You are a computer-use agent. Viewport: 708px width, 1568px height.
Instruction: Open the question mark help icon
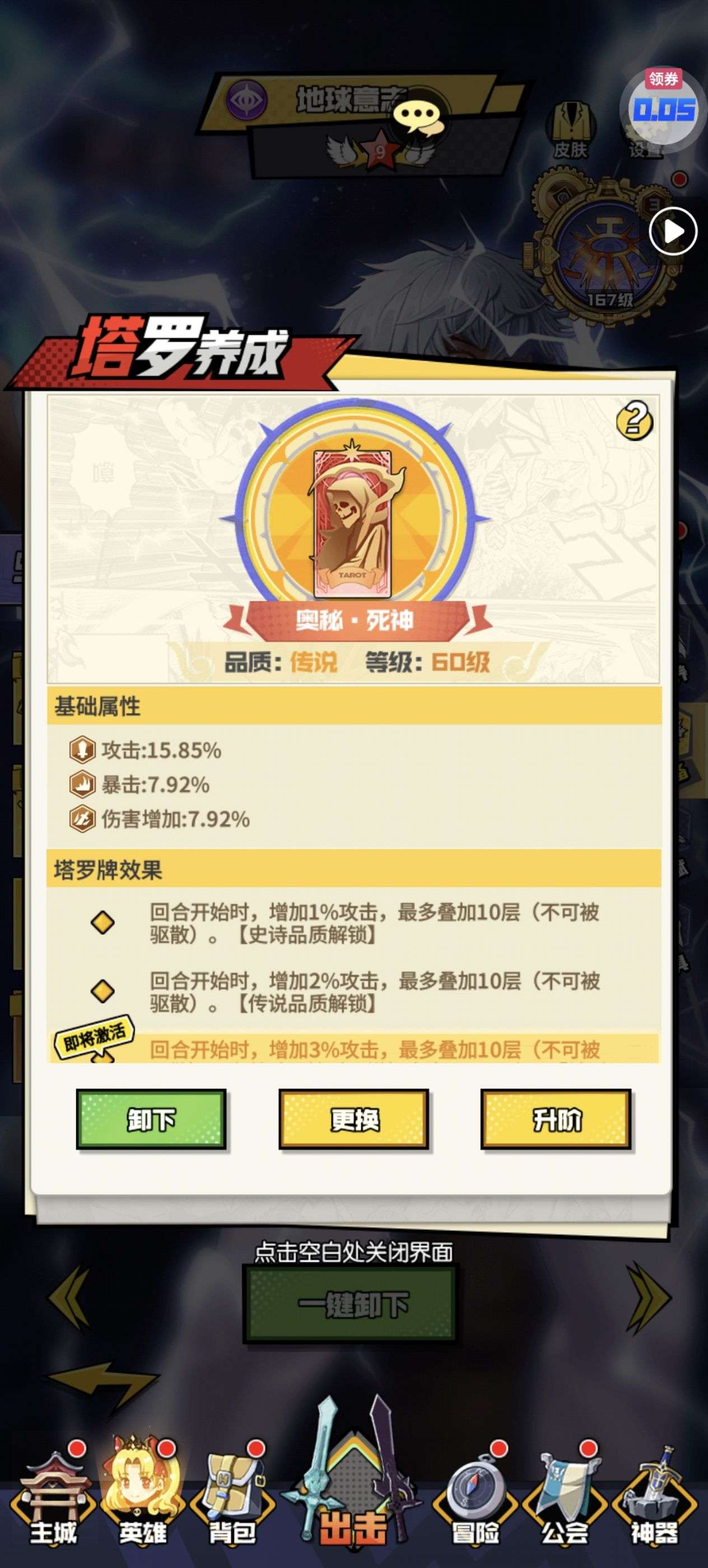tap(634, 419)
